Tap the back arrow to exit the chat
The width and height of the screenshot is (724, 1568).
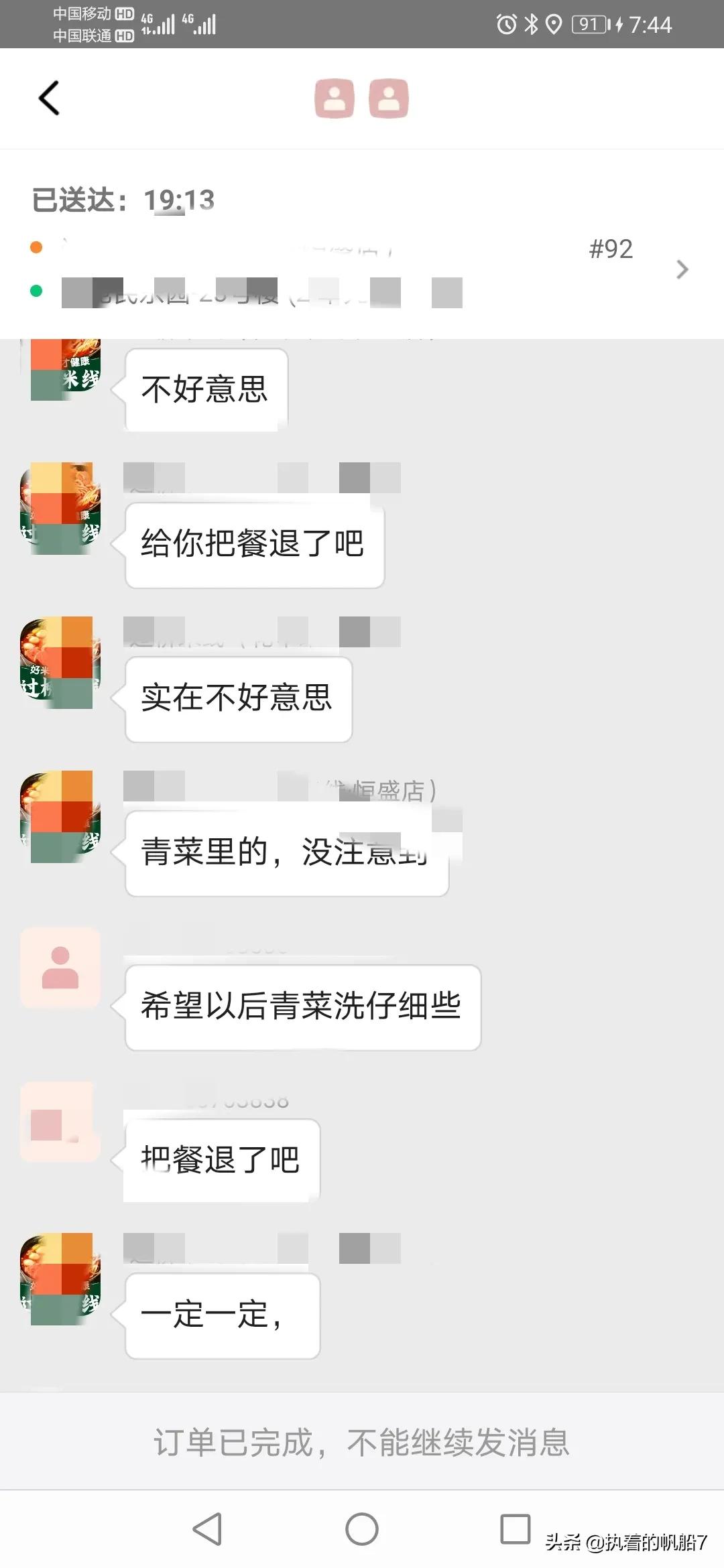tap(48, 97)
